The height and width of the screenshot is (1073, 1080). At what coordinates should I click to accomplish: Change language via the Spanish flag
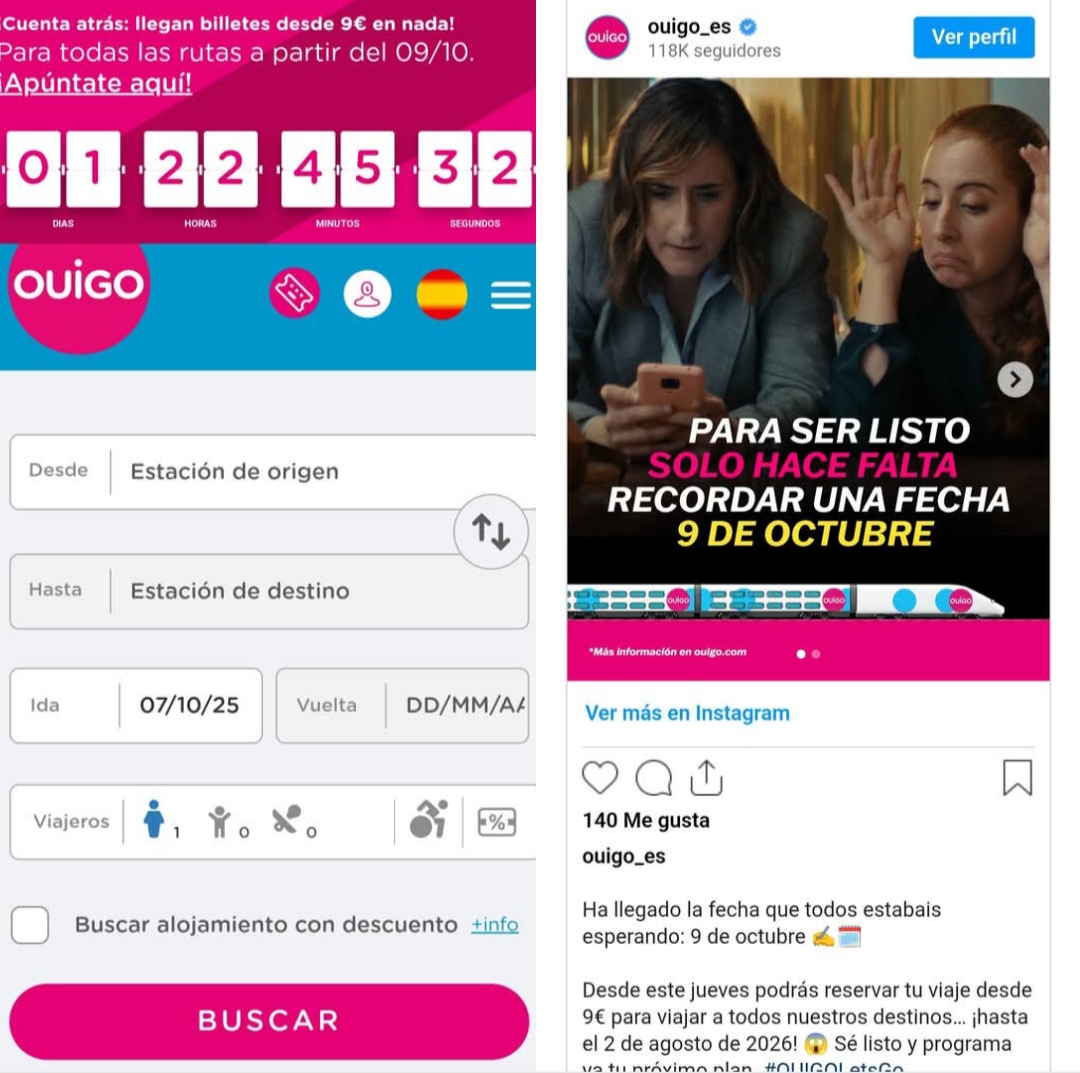tap(441, 294)
